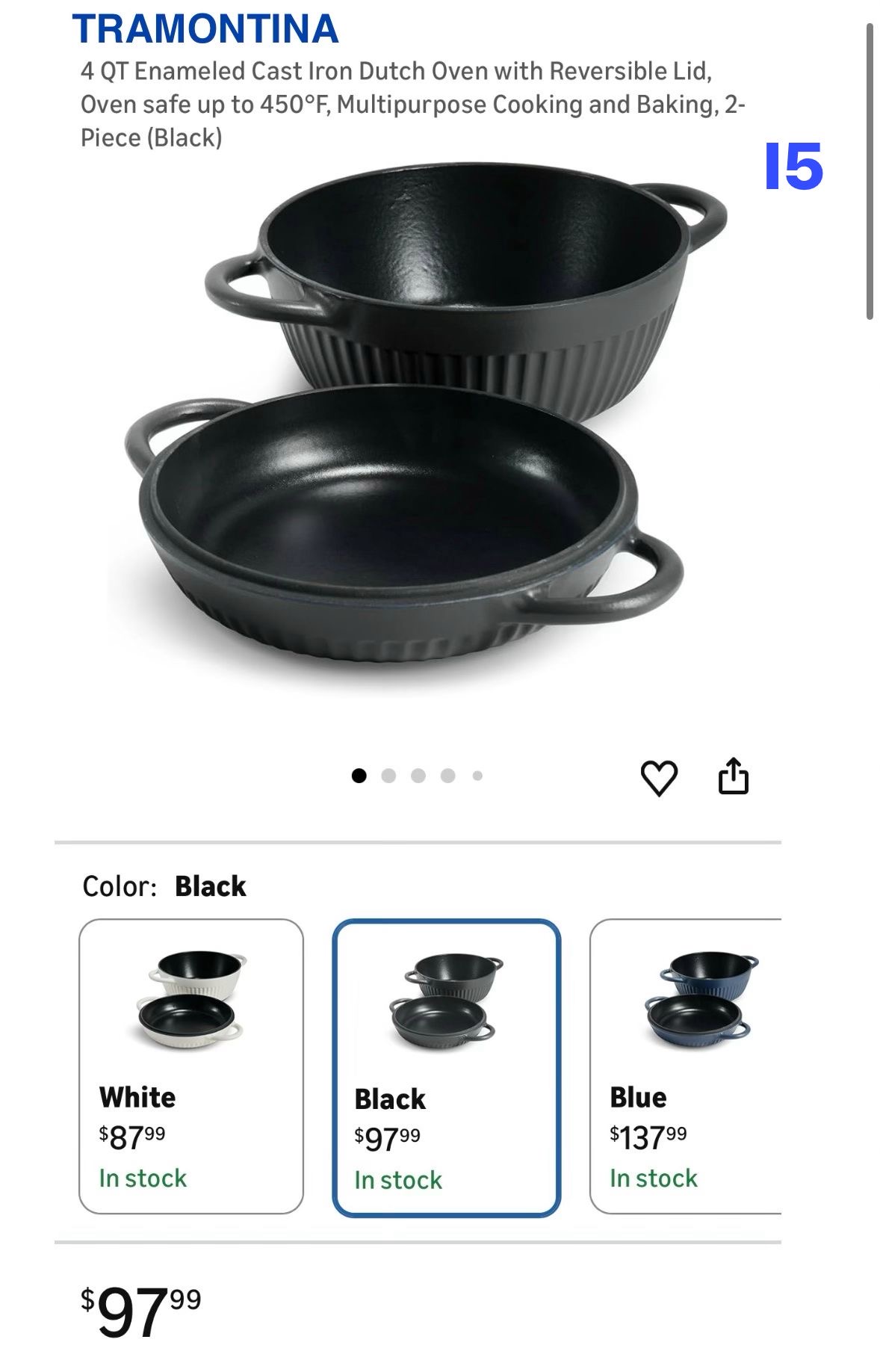Share this Dutch oven product
This screenshot has height=1372, width=880.
pyautogui.click(x=733, y=776)
